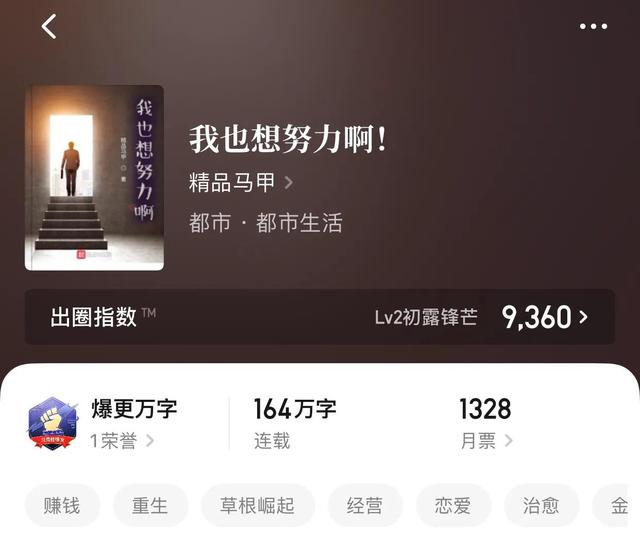Select the 草根崛起 tag chip
The height and width of the screenshot is (542, 640).
tap(258, 506)
